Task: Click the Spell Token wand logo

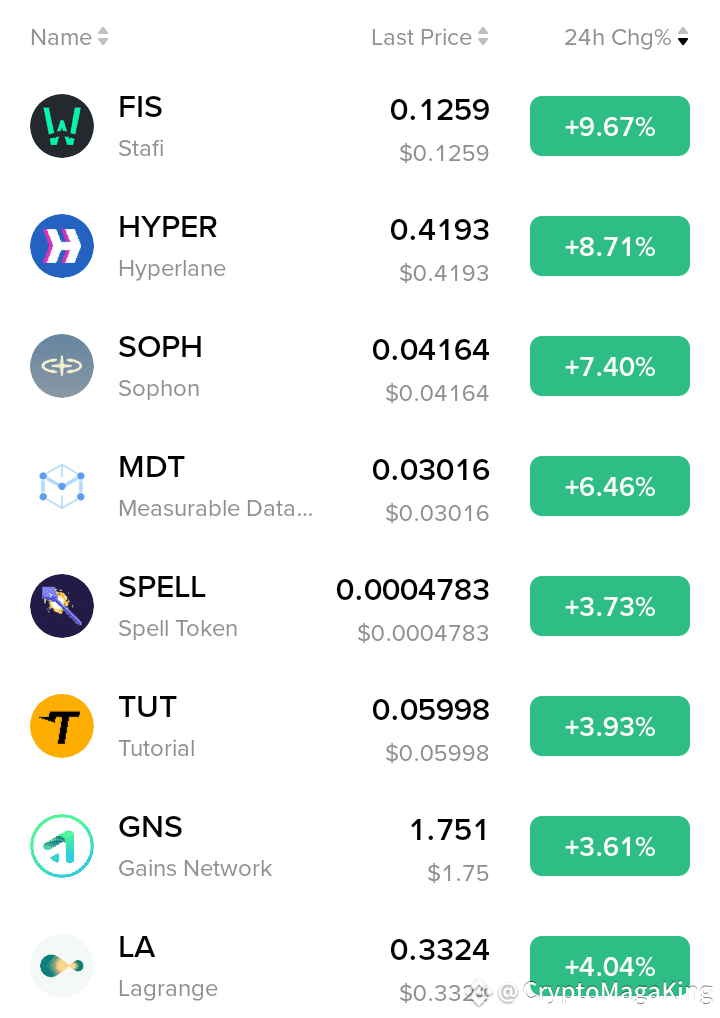Action: (62, 606)
